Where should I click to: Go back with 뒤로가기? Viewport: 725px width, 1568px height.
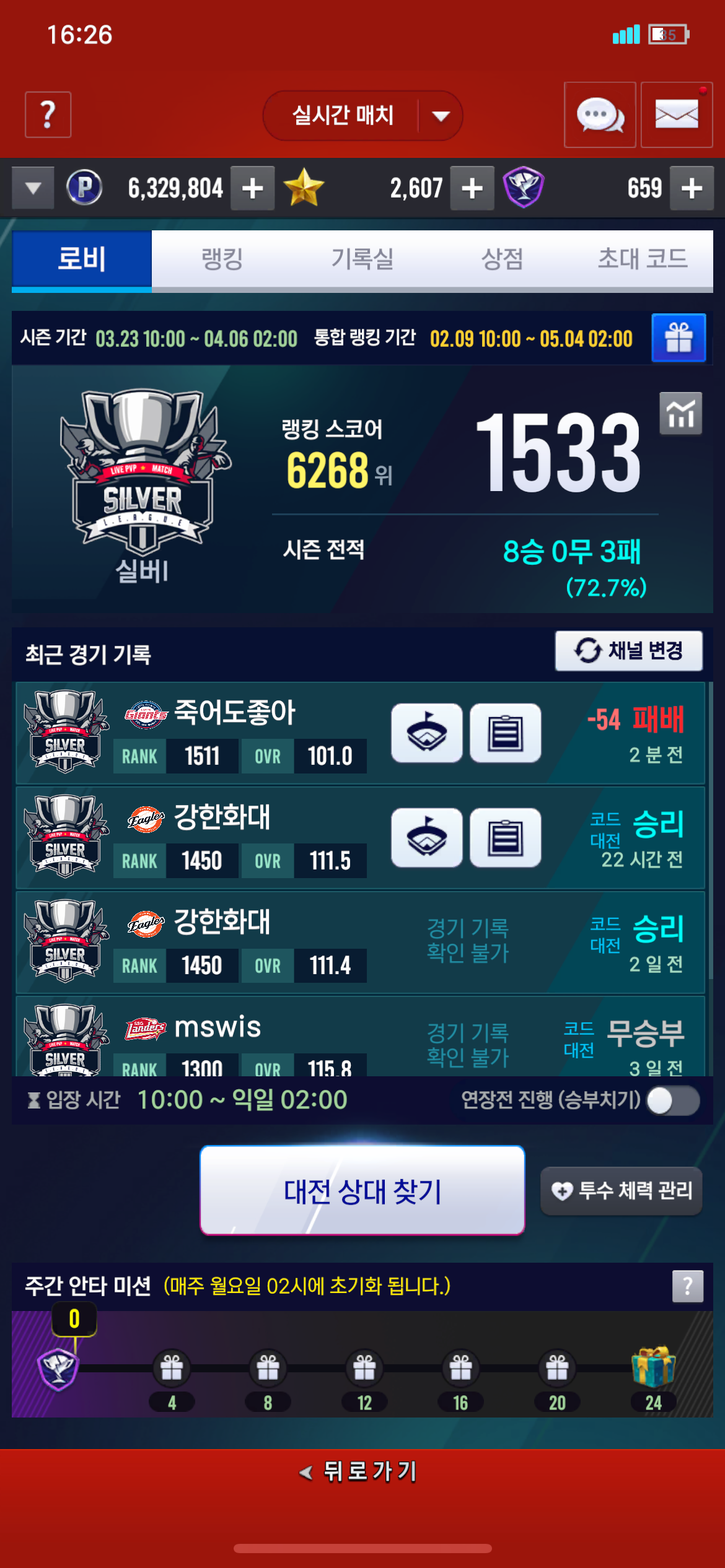point(359,1471)
